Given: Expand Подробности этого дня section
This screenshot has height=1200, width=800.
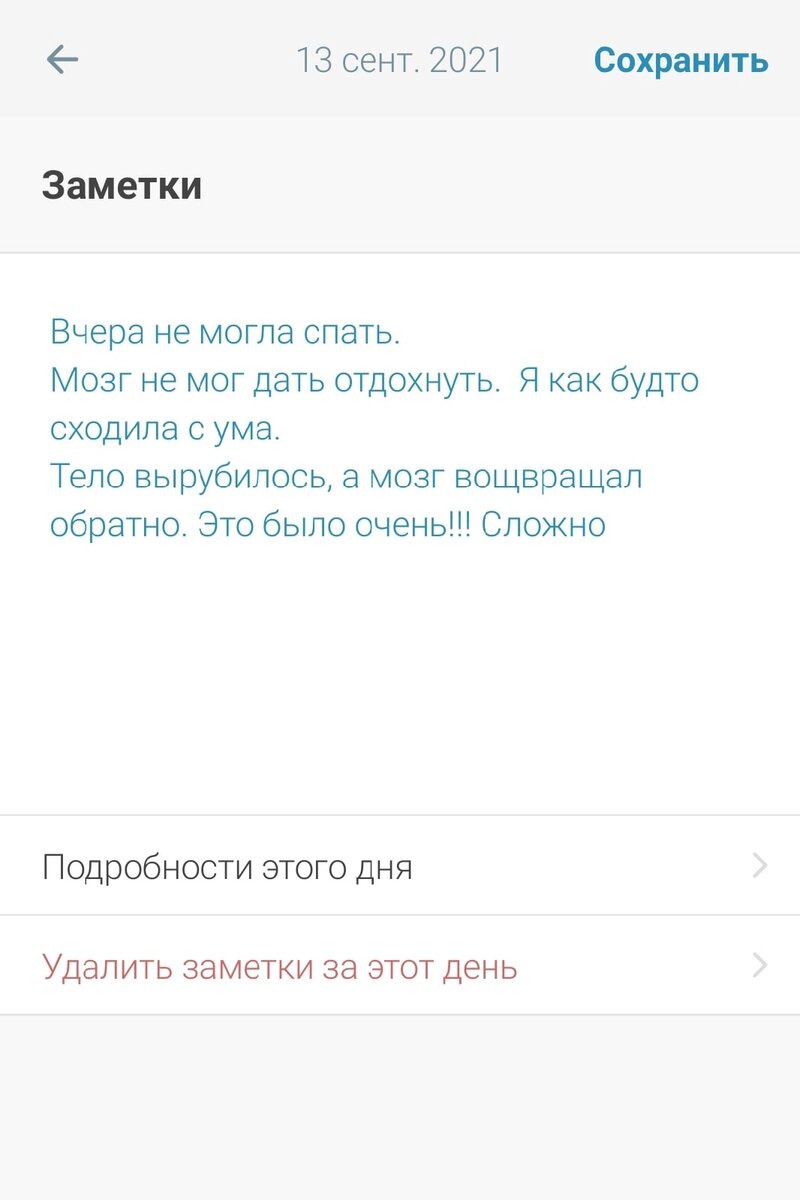Looking at the screenshot, I should 228,866.
